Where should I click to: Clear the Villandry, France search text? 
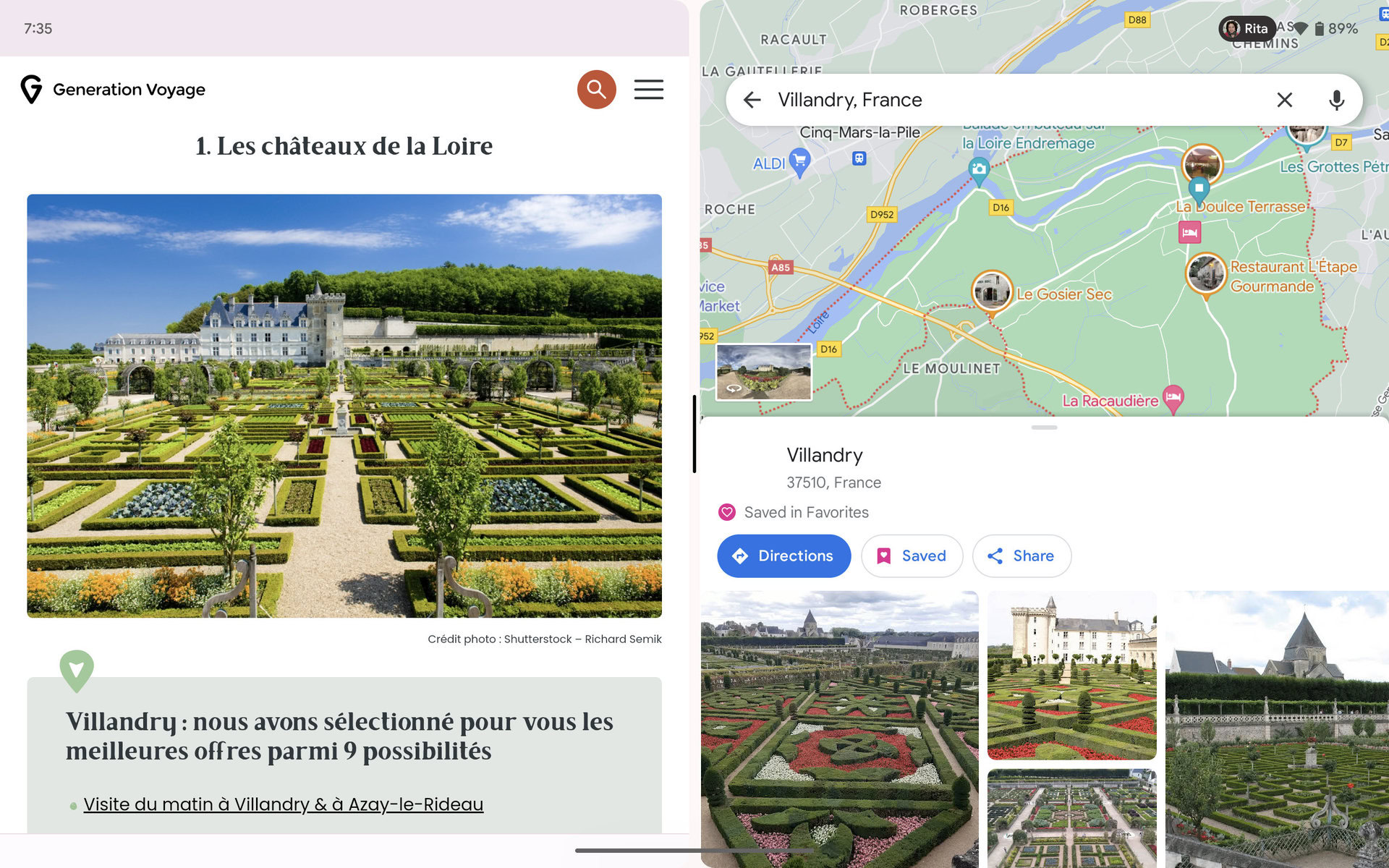point(1285,100)
